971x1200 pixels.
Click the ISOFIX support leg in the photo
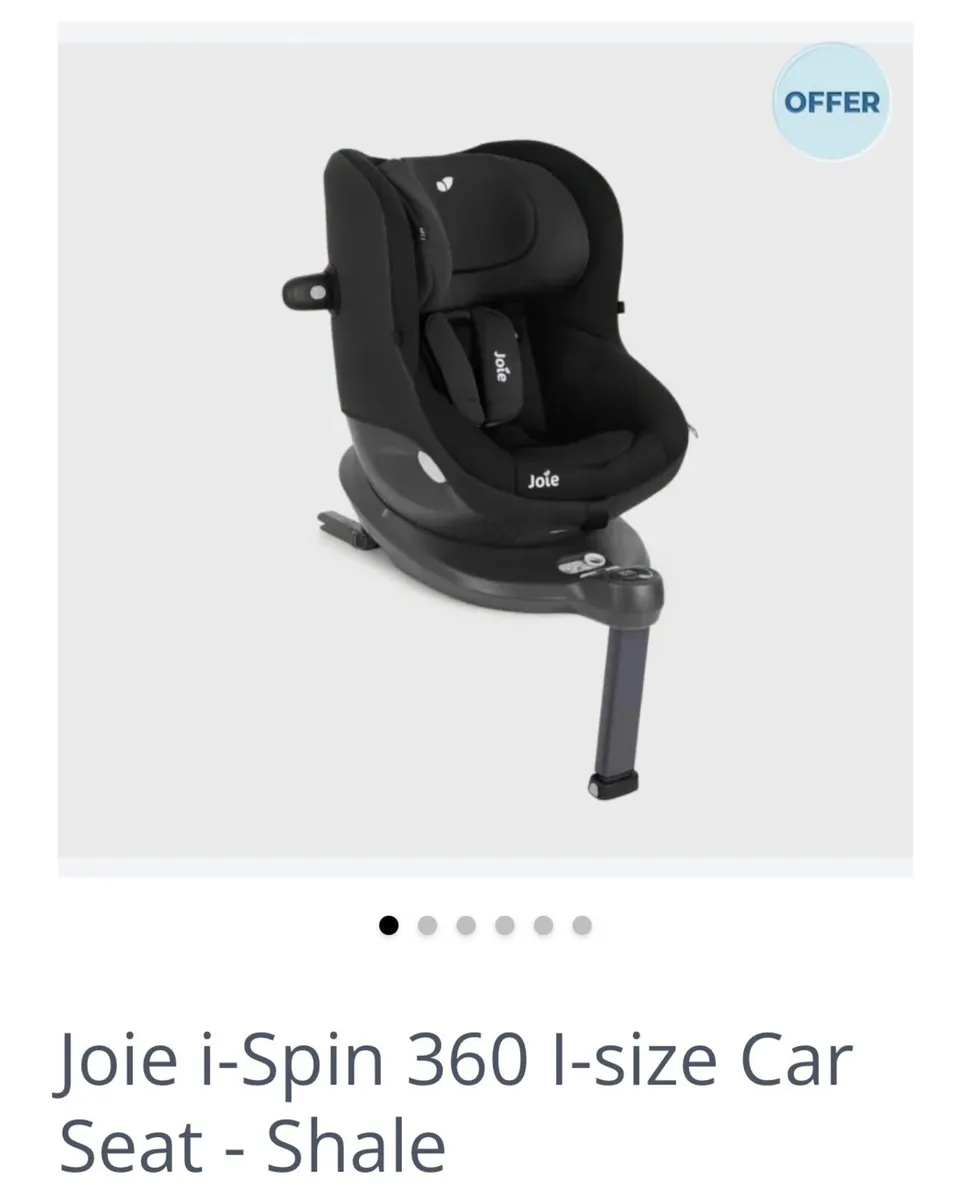620,700
